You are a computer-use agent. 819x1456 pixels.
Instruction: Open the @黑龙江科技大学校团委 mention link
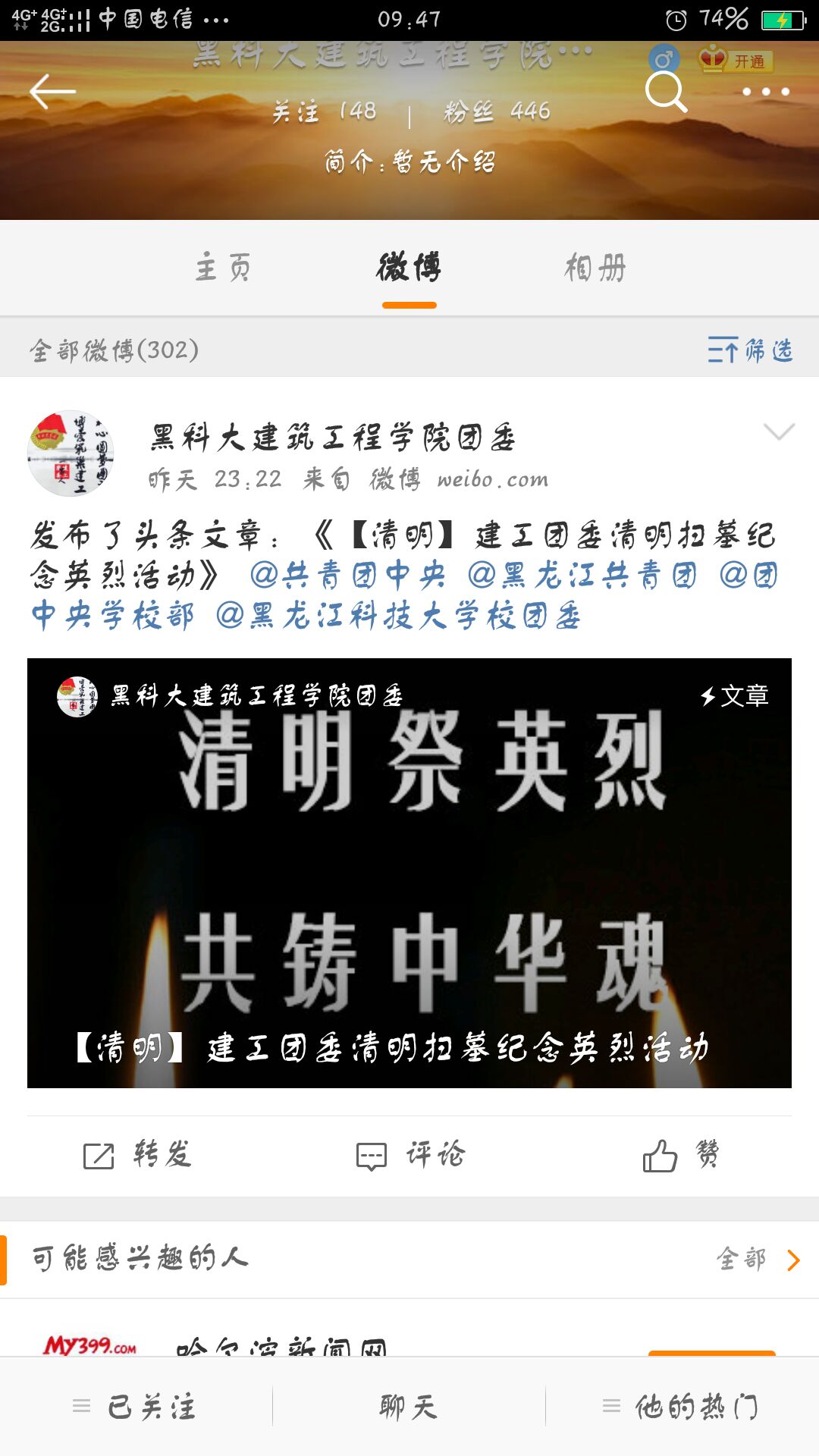[x=399, y=615]
